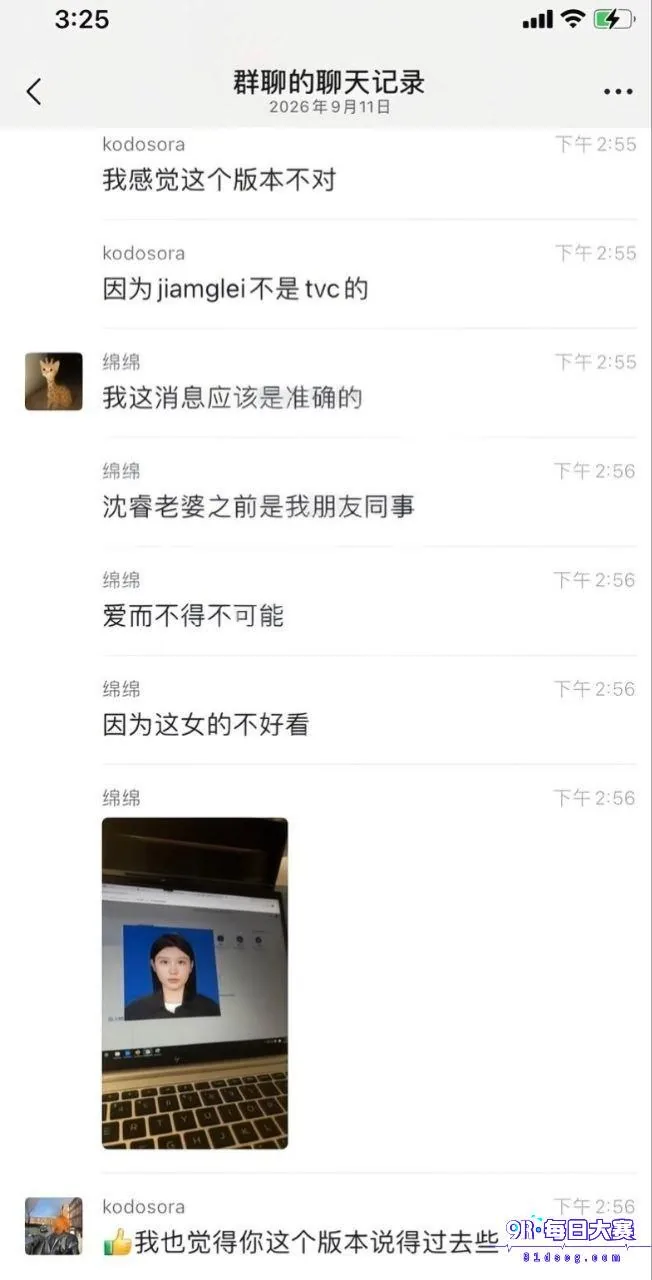Tap kodosora's avatar beside the thumbs-up message
The width and height of the screenshot is (652, 1280).
[54, 1226]
